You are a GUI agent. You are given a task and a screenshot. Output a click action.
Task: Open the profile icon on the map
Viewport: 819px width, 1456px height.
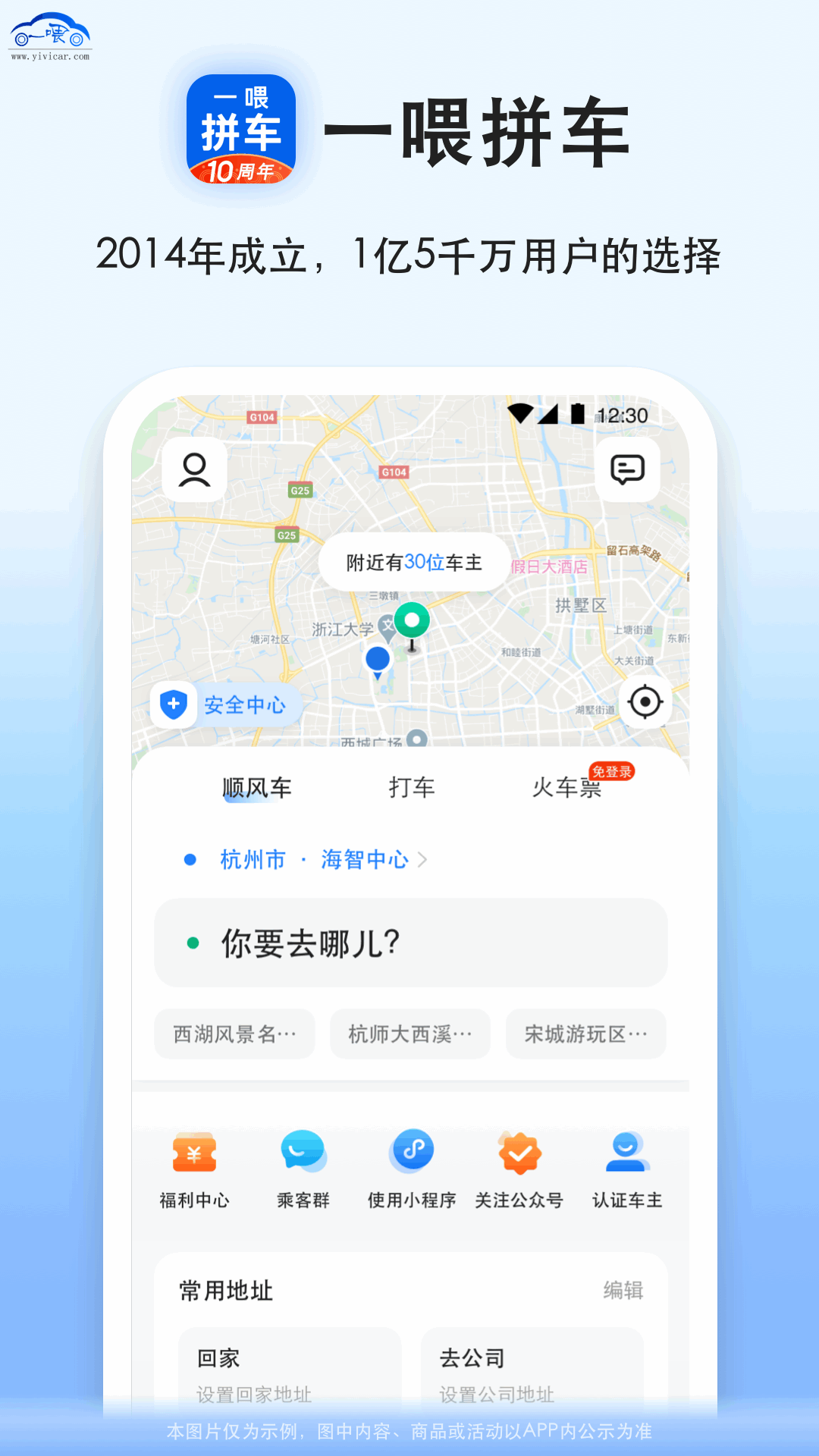tap(194, 469)
